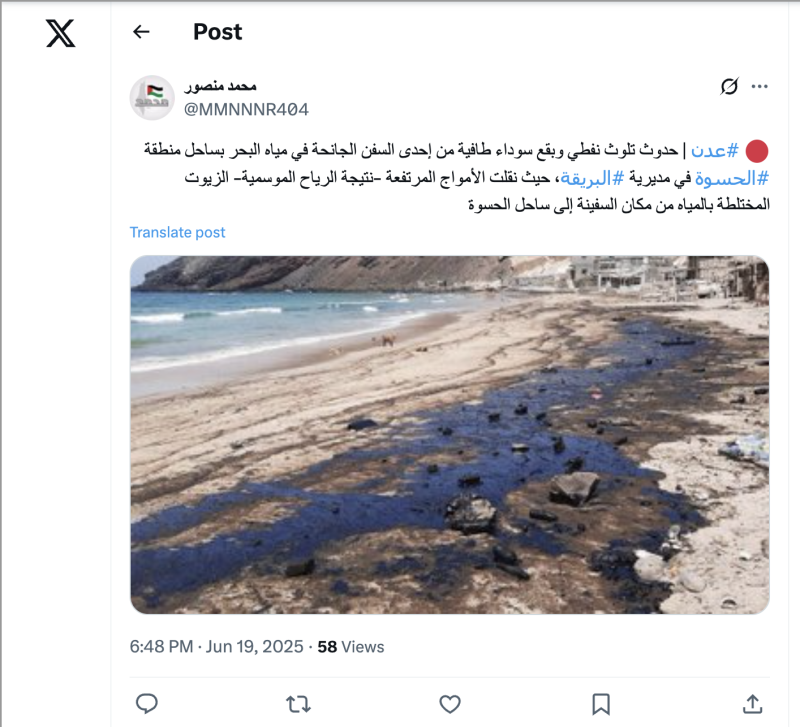Share this post

coord(752,703)
